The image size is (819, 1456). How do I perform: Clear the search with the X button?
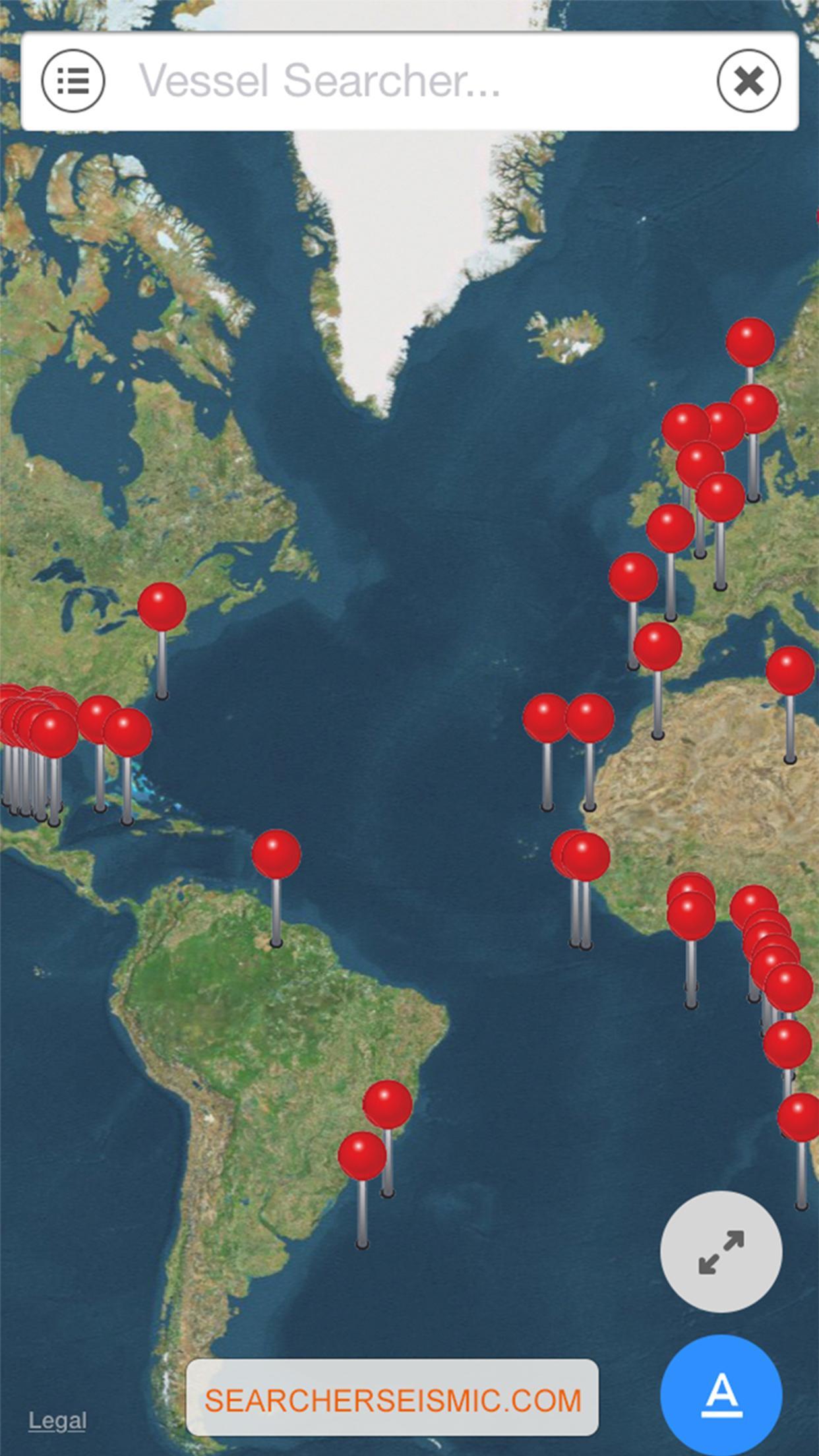click(748, 81)
